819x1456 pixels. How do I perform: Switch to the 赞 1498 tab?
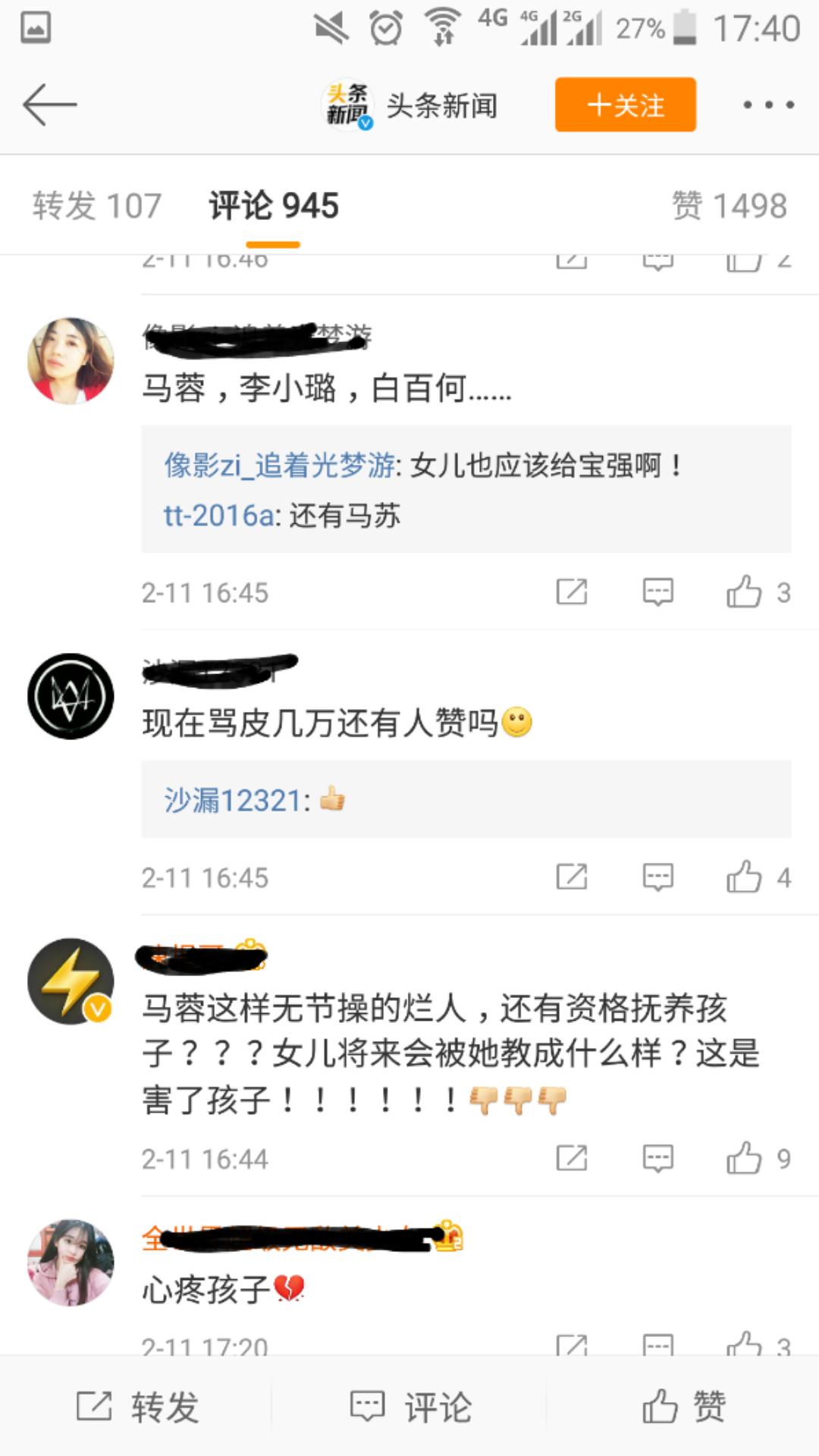point(730,206)
